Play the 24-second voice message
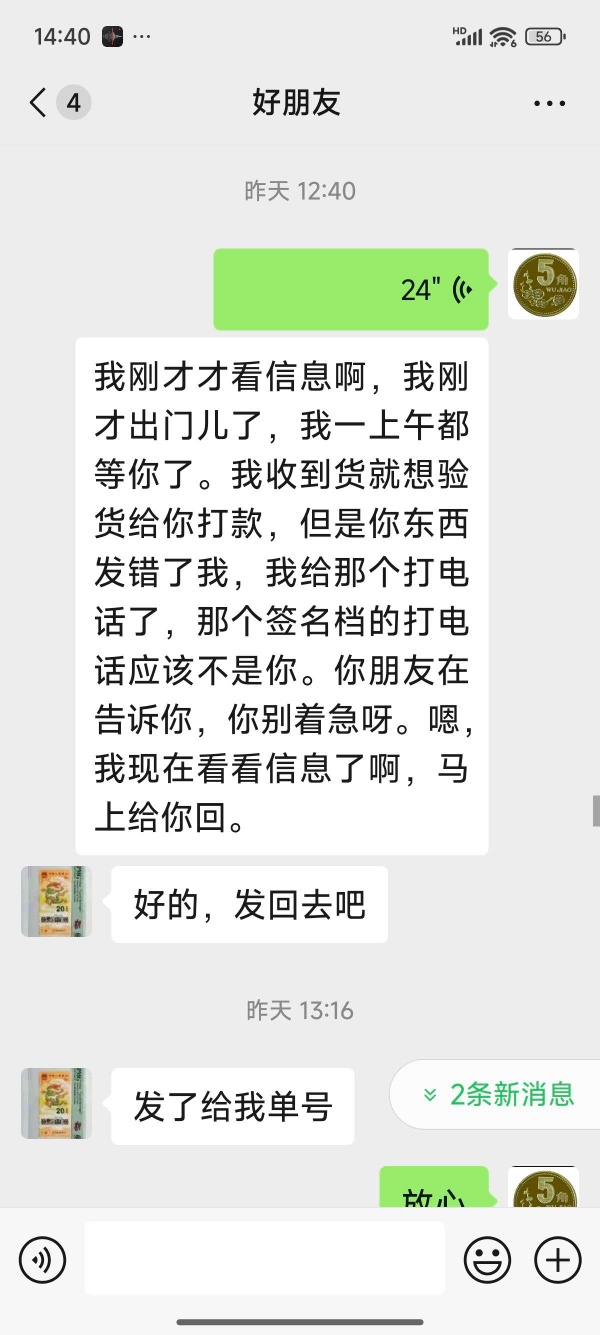 tap(351, 289)
